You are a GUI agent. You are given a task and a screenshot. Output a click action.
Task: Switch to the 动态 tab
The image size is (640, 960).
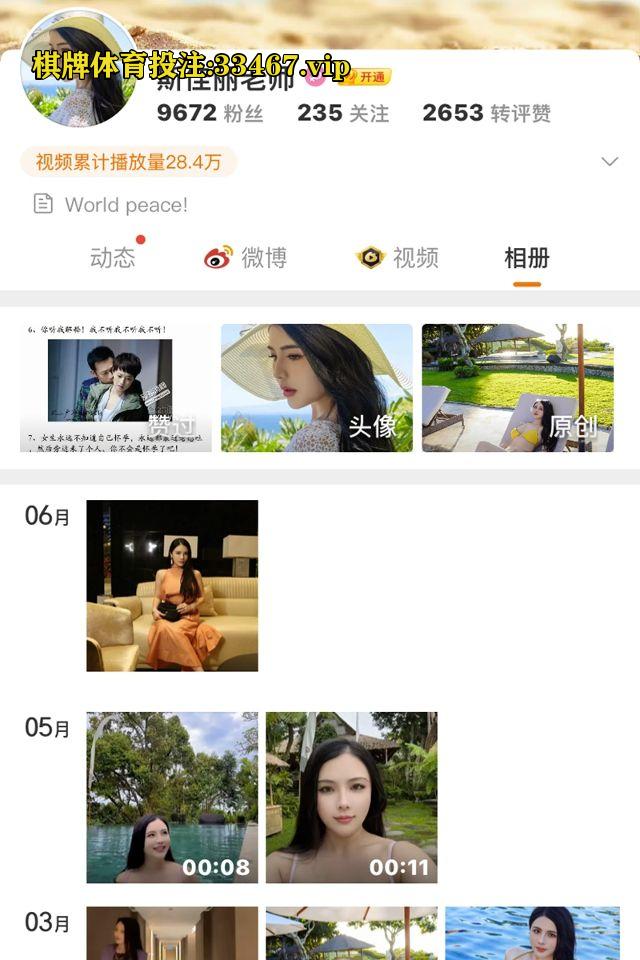(113, 258)
